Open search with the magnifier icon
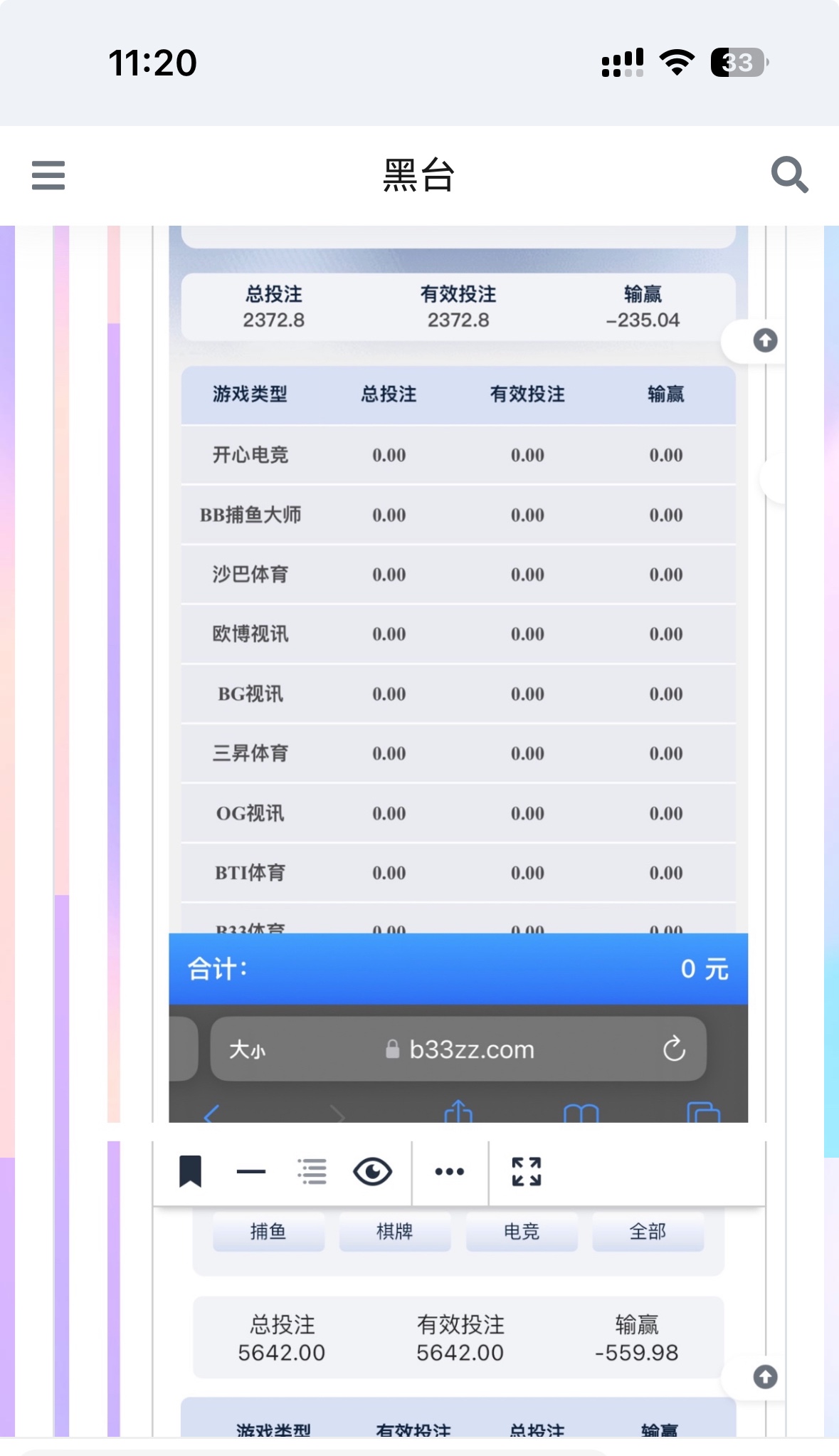This screenshot has height=1456, width=839. coord(789,175)
